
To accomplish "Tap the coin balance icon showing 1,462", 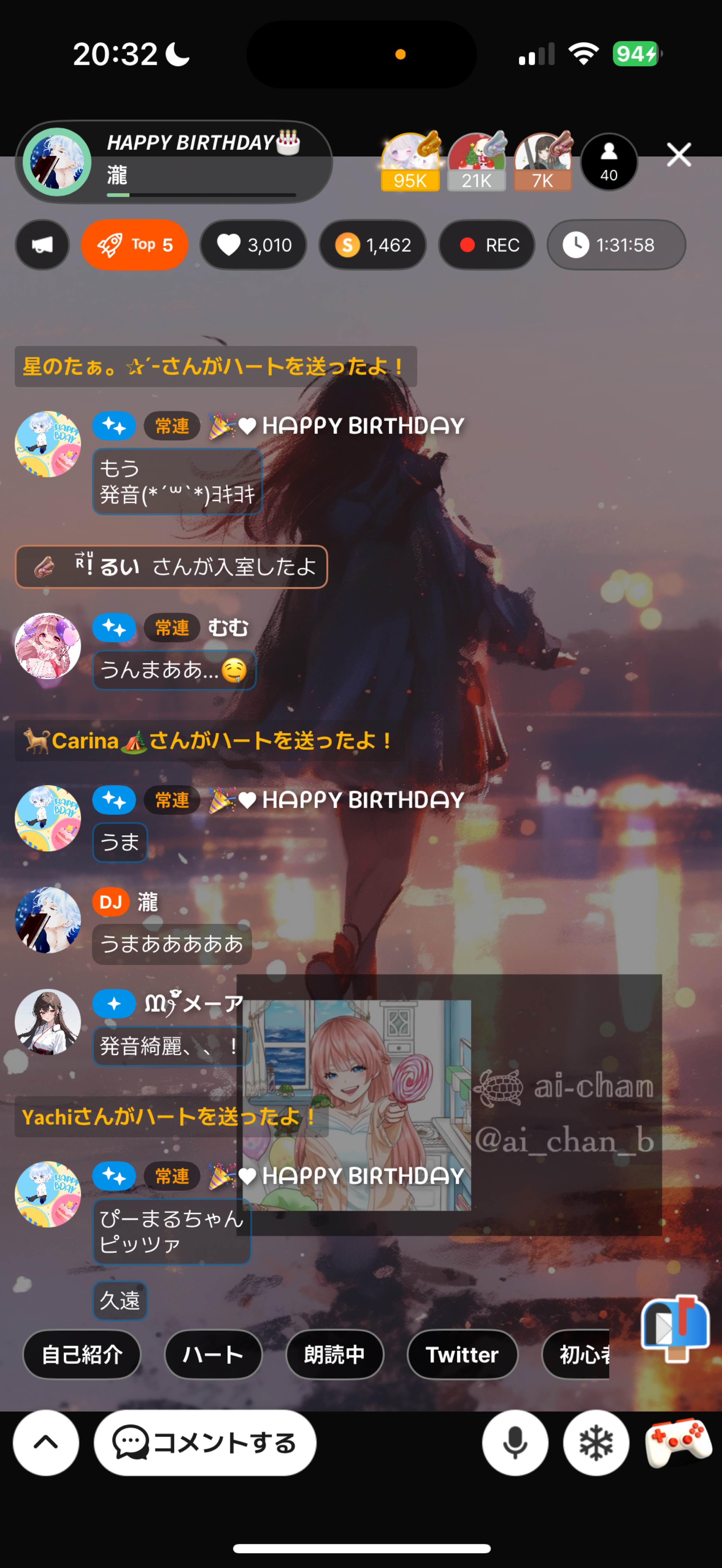I will 372,245.
